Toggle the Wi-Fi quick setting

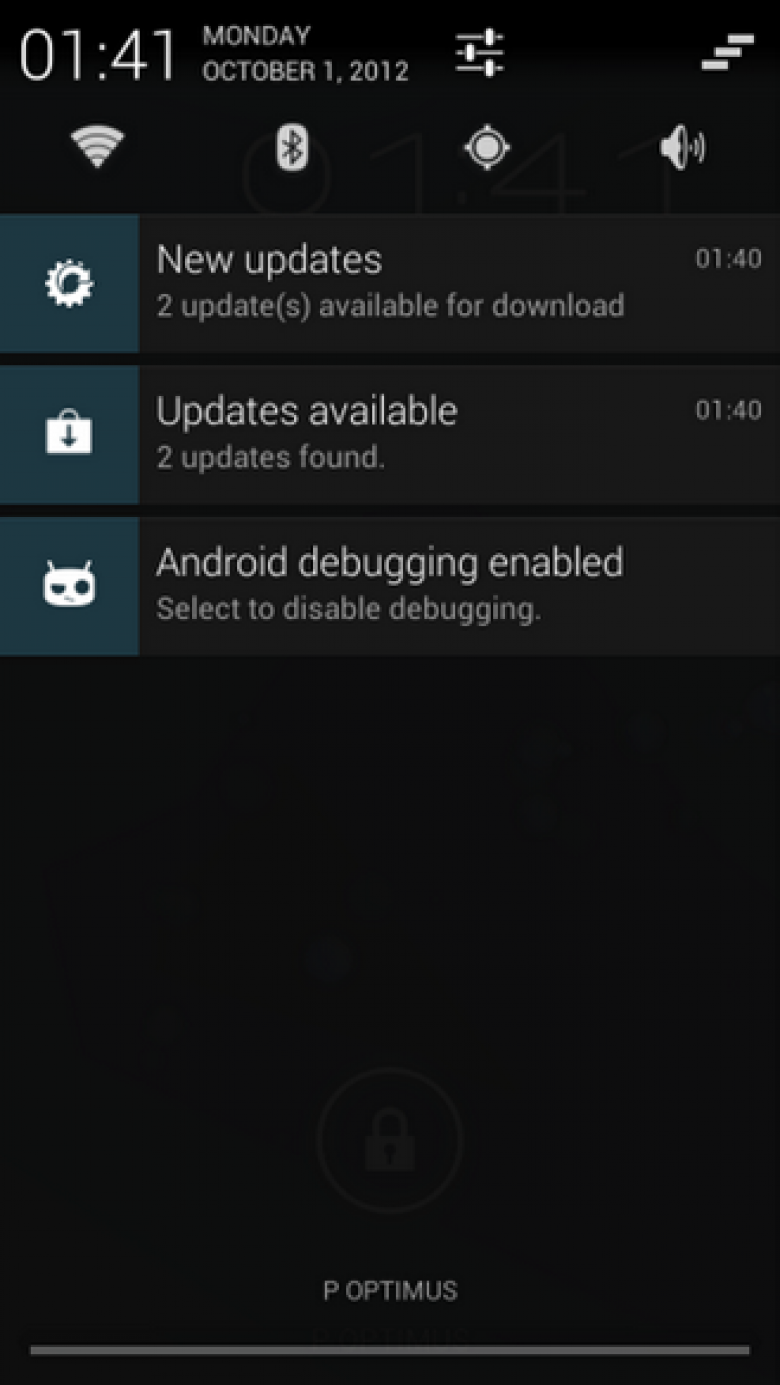[97, 148]
